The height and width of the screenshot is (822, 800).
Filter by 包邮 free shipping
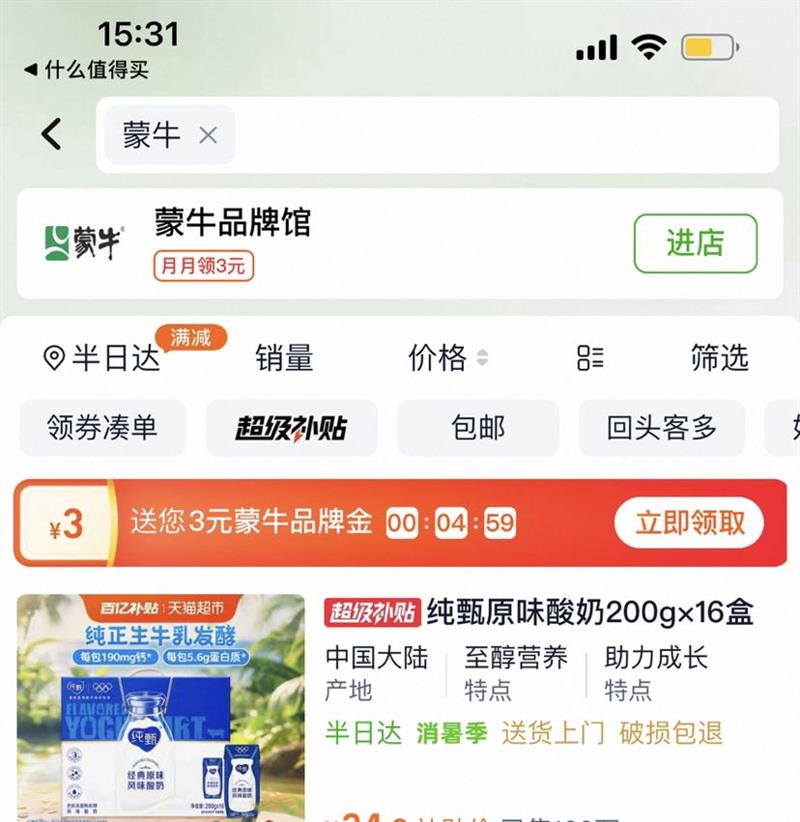coord(478,427)
